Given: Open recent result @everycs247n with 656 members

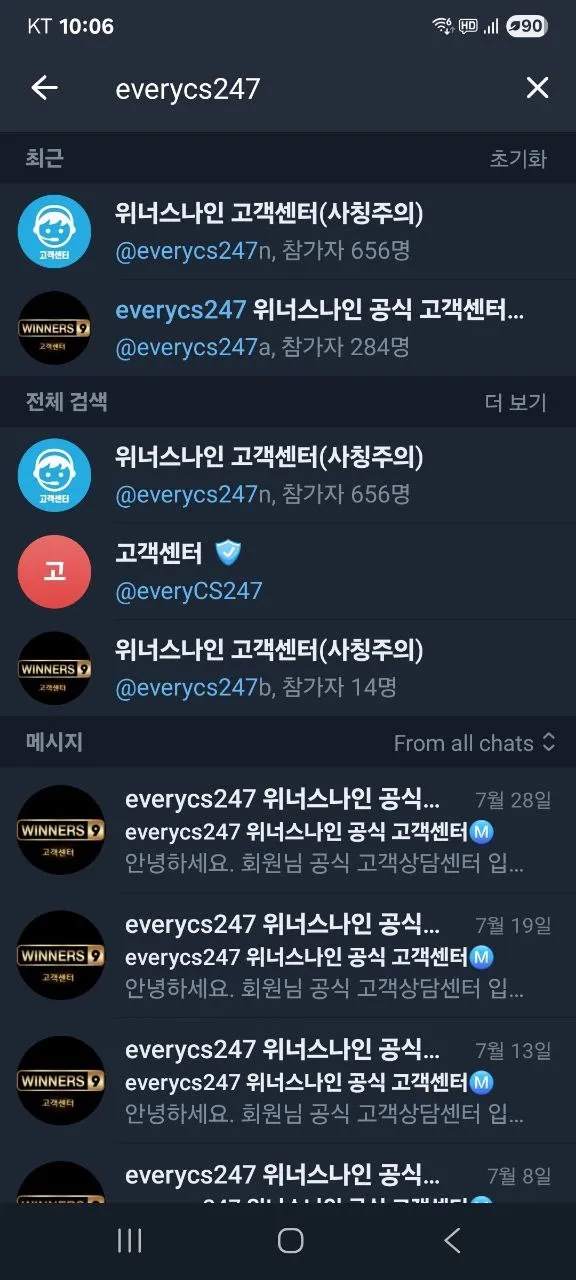Looking at the screenshot, I should click(x=288, y=231).
